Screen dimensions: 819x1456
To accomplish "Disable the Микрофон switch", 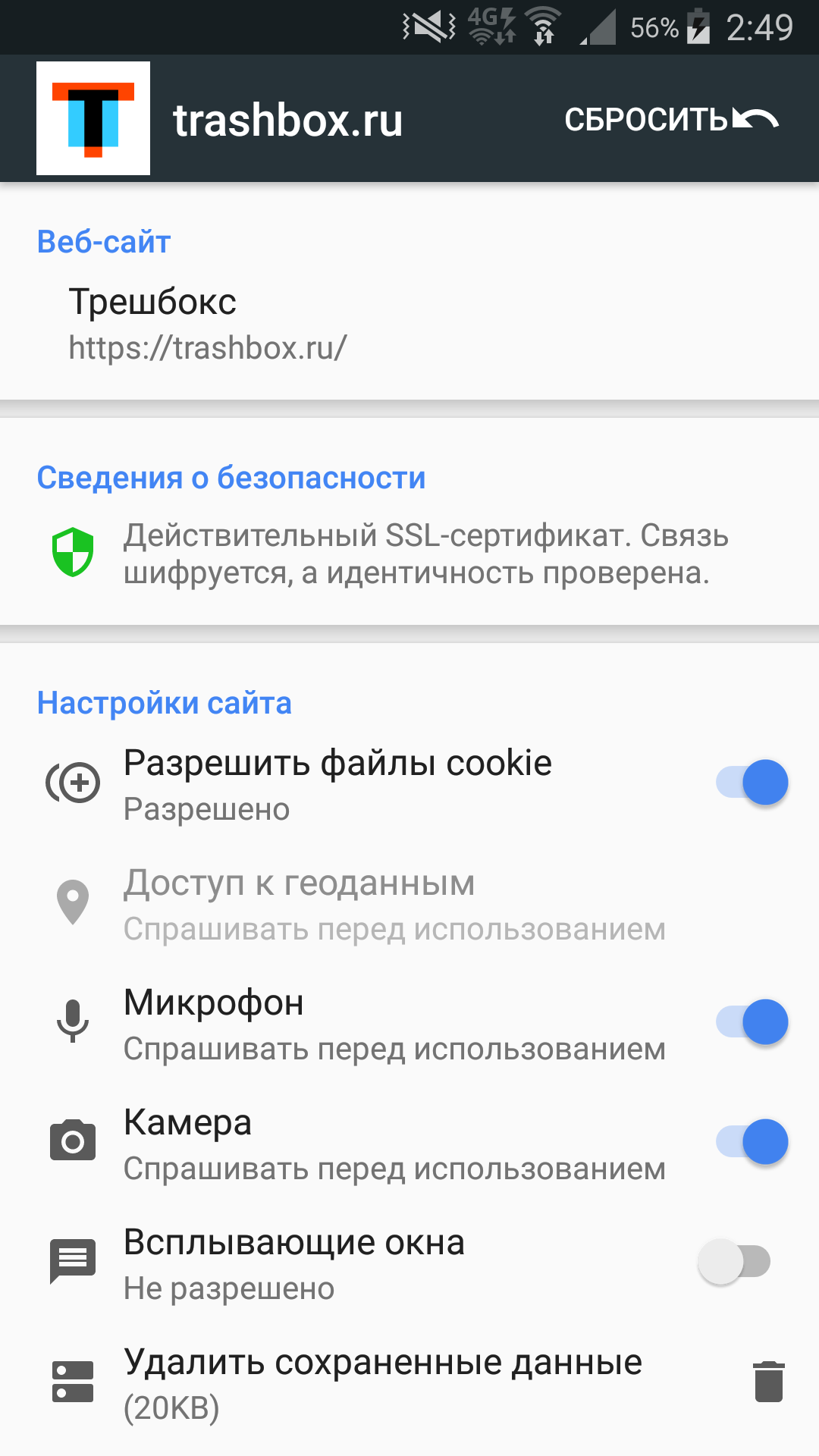I will (752, 1021).
